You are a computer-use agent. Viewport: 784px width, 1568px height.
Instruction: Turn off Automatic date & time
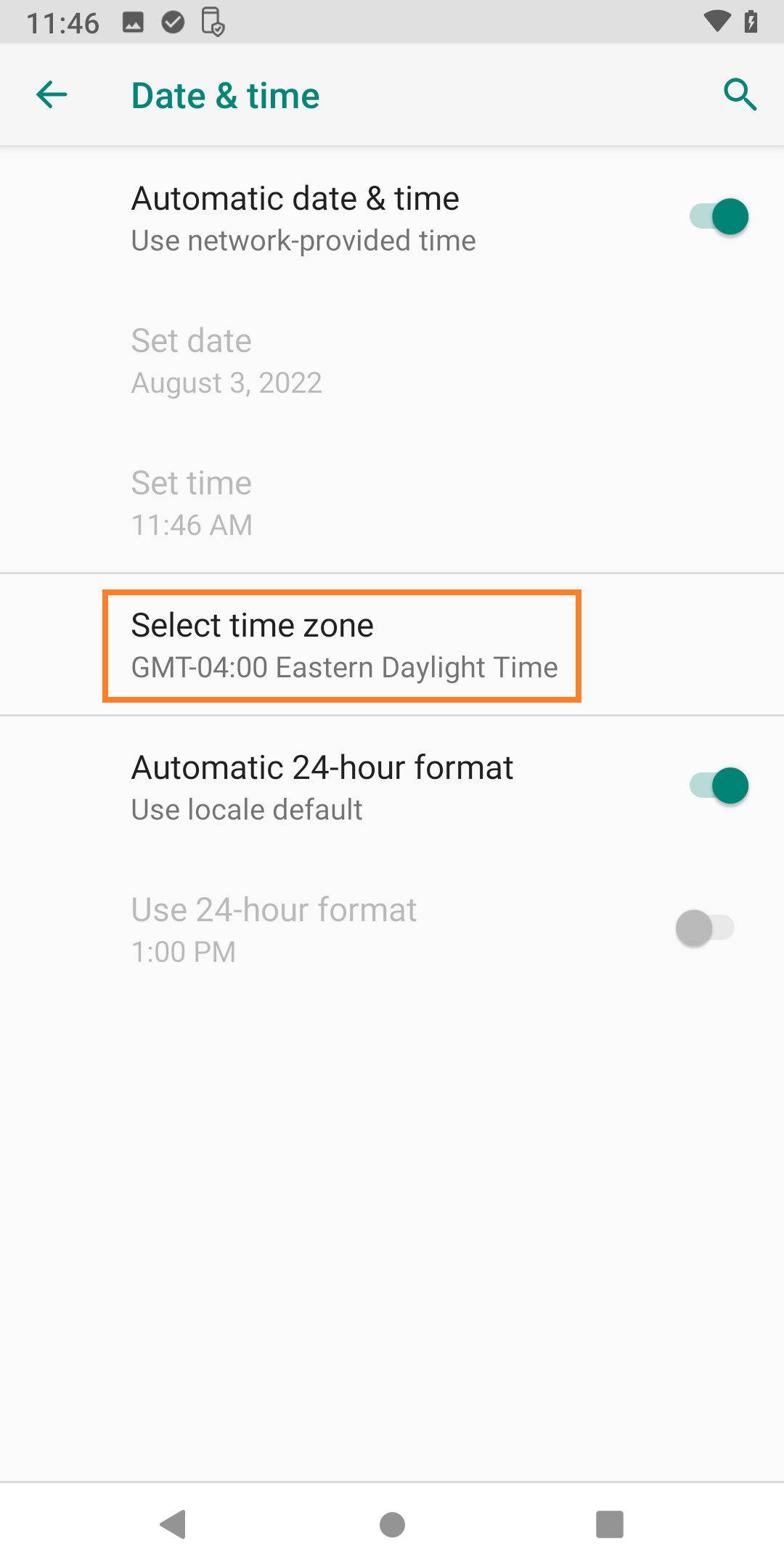click(719, 217)
